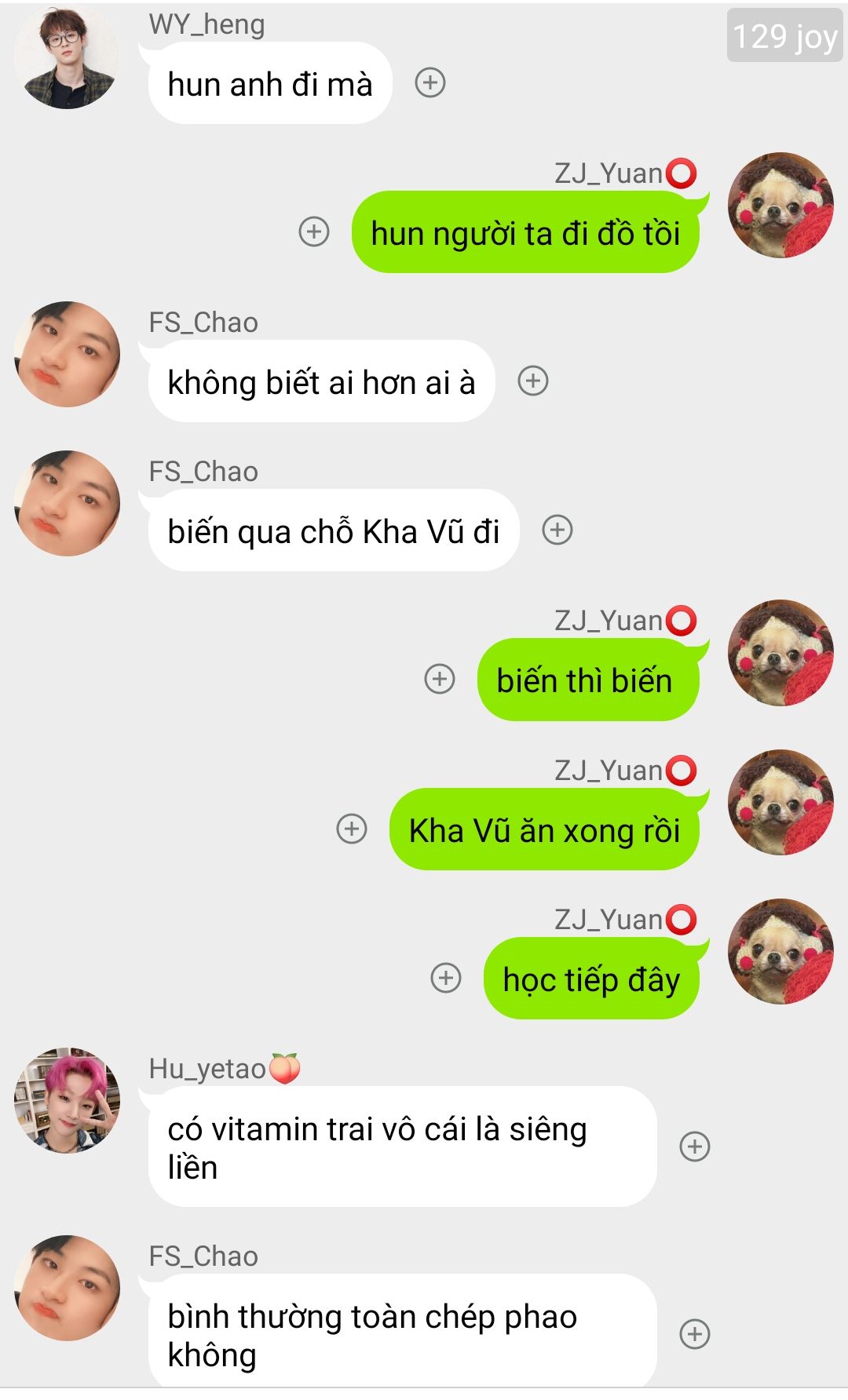The image size is (848, 1400).
Task: Open ZJ_Yuan's avatar beside "học tiếp đây"
Action: pyautogui.click(x=780, y=951)
